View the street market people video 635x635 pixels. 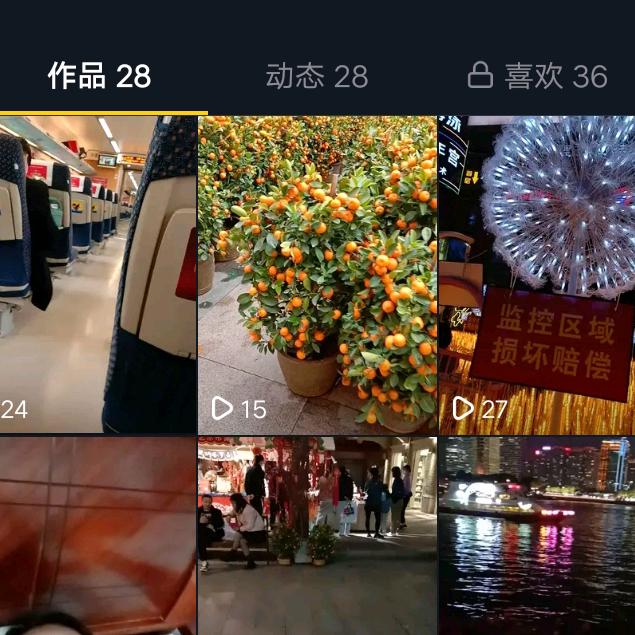point(317,535)
